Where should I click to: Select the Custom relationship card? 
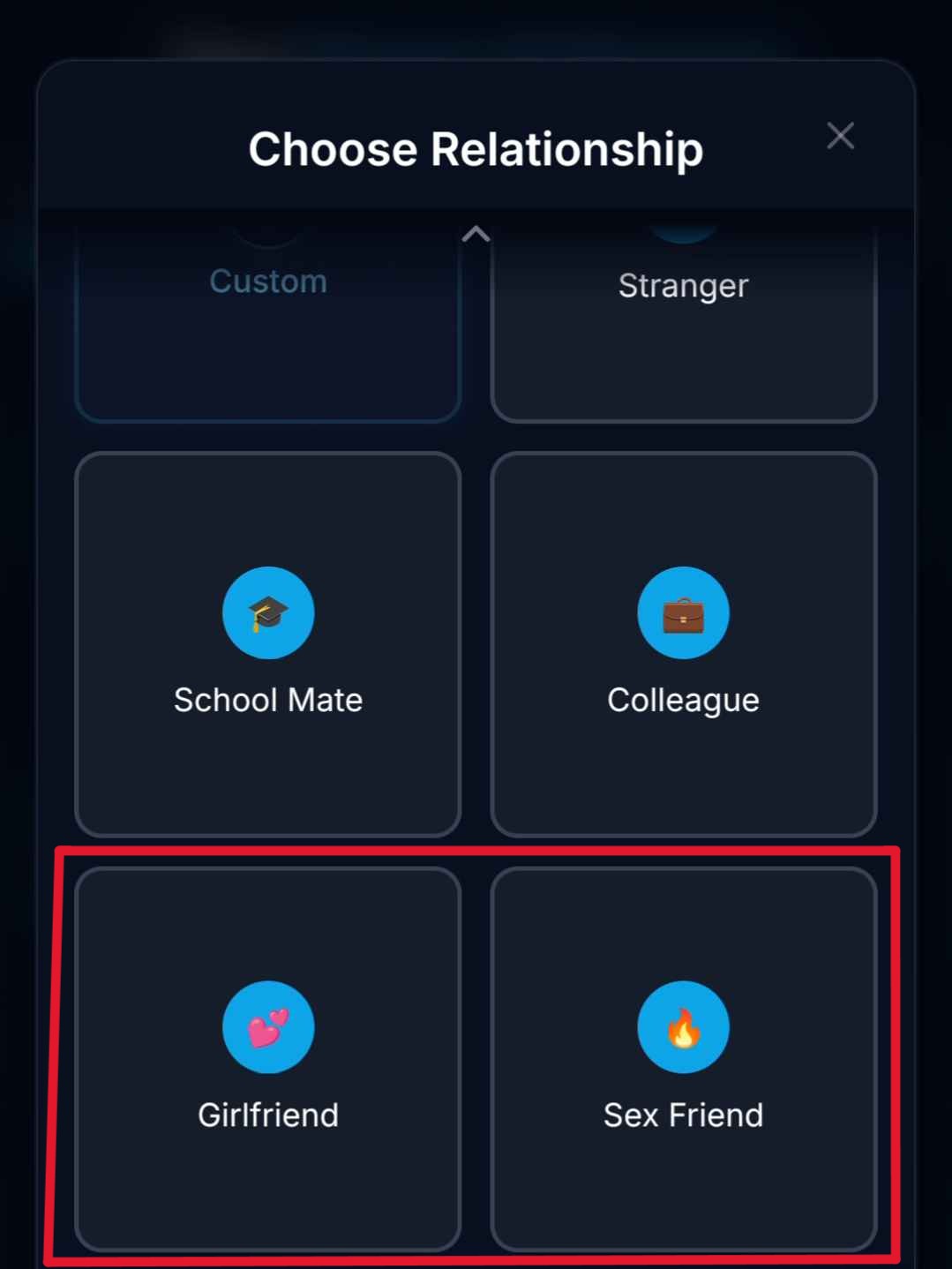click(x=268, y=318)
